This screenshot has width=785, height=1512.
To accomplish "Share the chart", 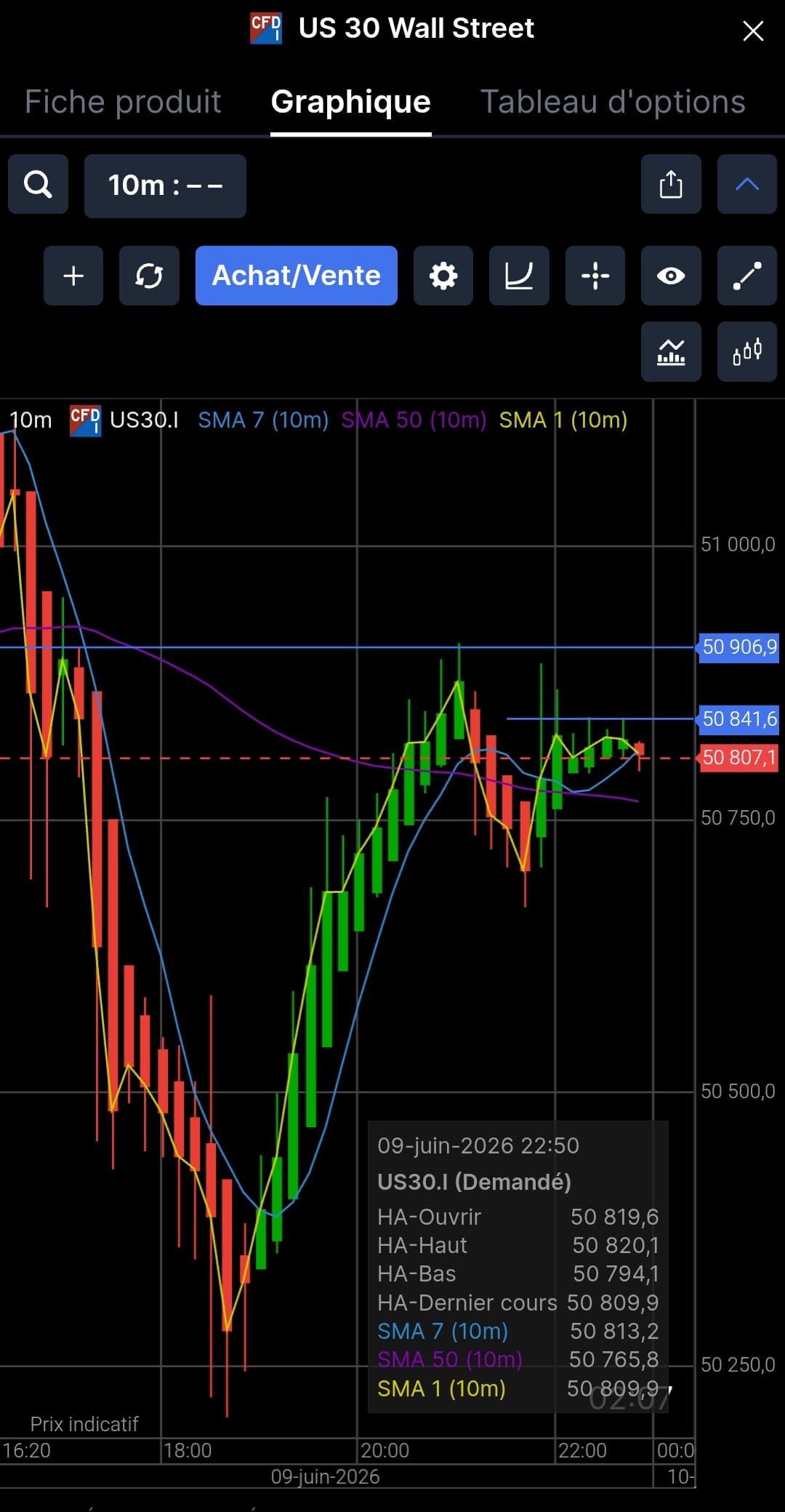I will point(671,184).
